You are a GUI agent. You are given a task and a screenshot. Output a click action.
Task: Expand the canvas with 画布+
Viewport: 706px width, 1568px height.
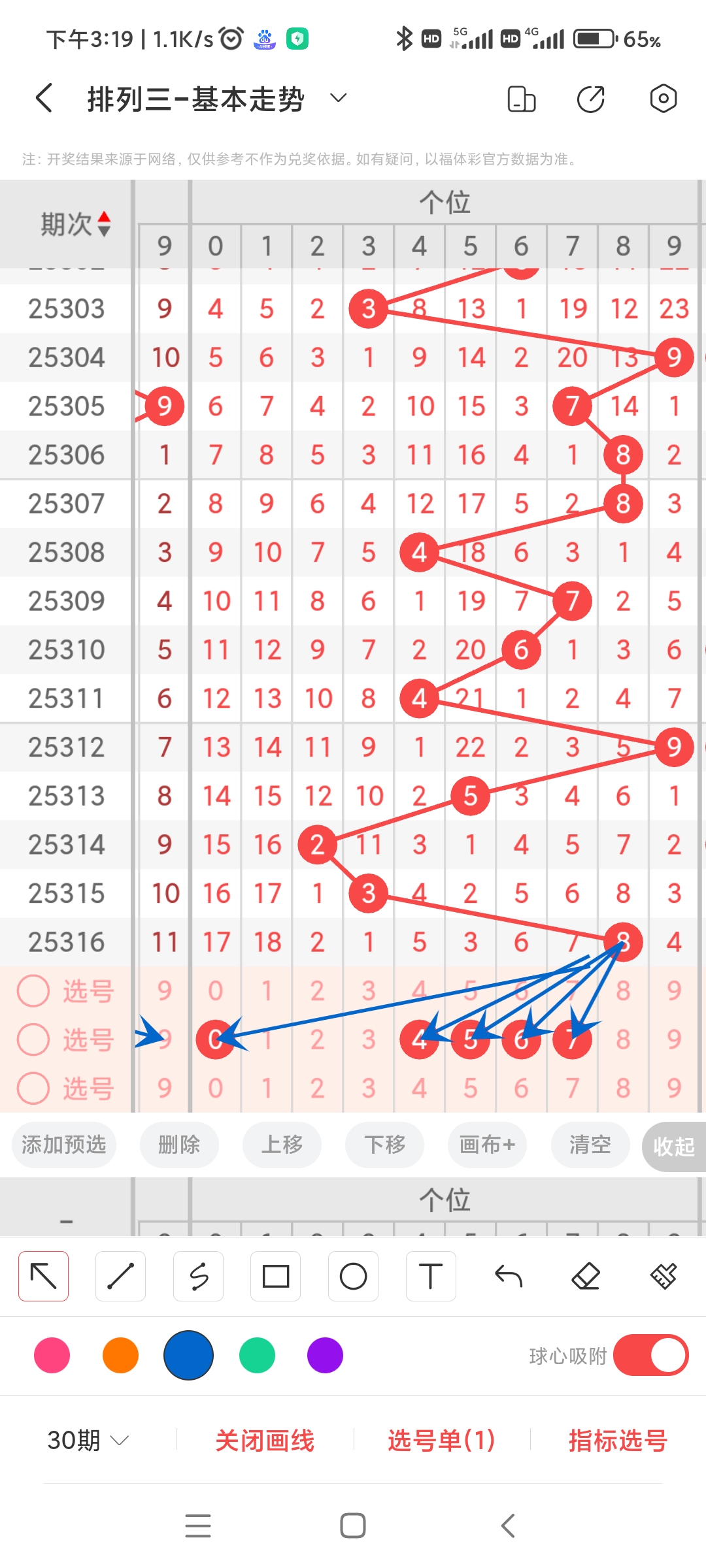pos(487,1145)
